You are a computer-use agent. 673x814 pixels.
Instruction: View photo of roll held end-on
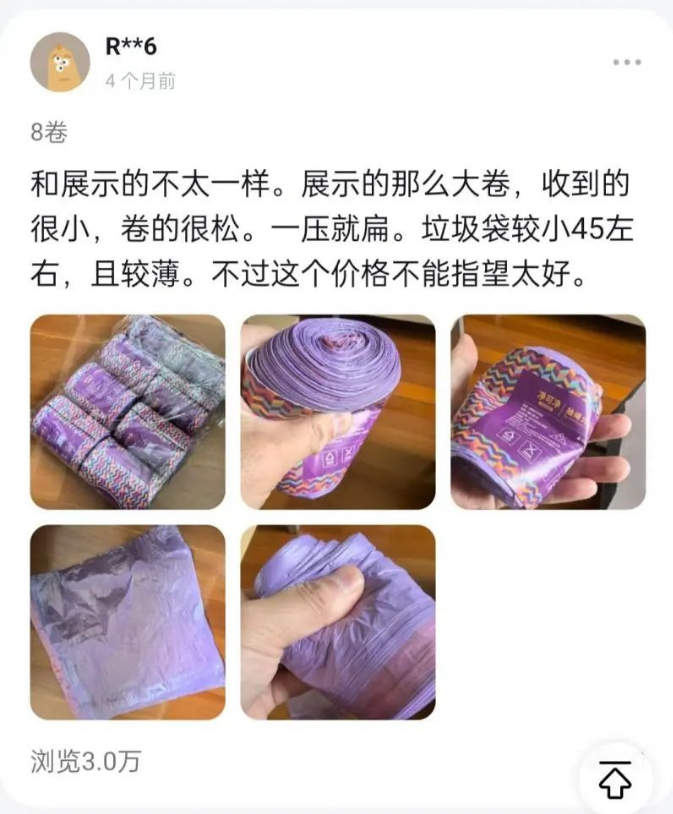tap(338, 412)
